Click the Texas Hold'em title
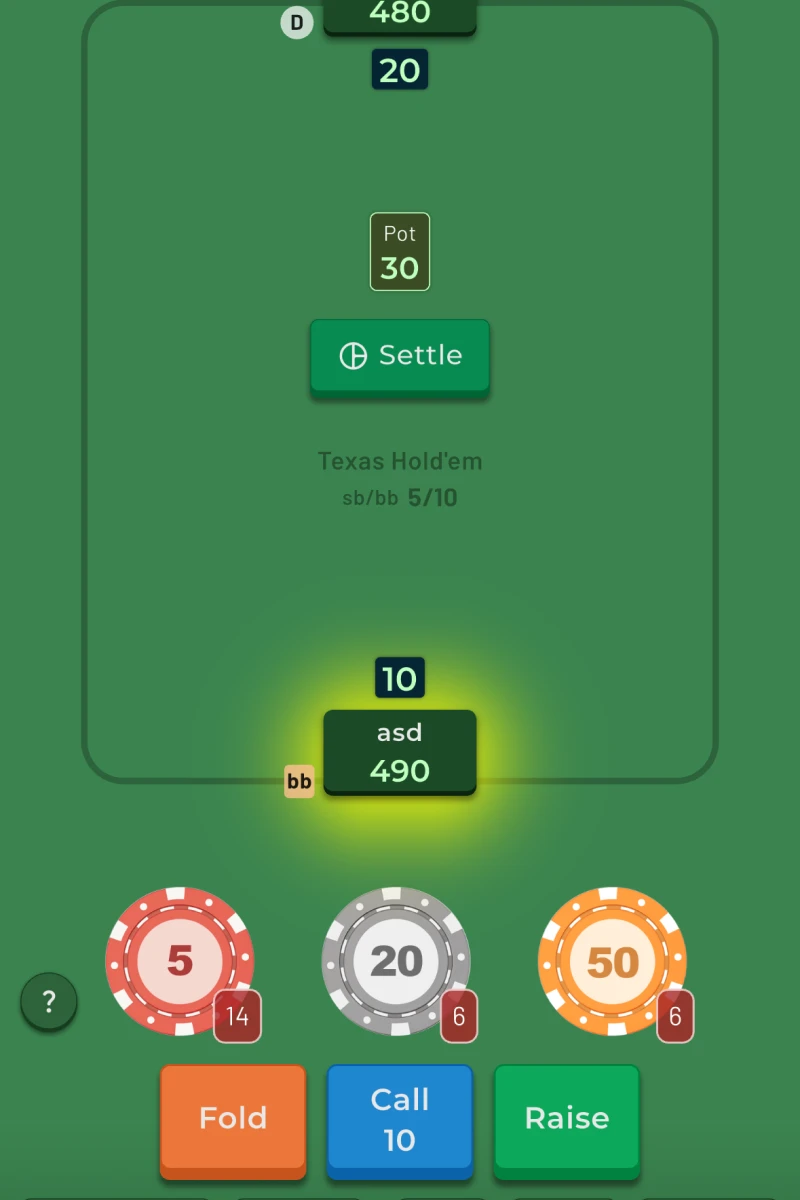800x1200 pixels. [x=400, y=461]
